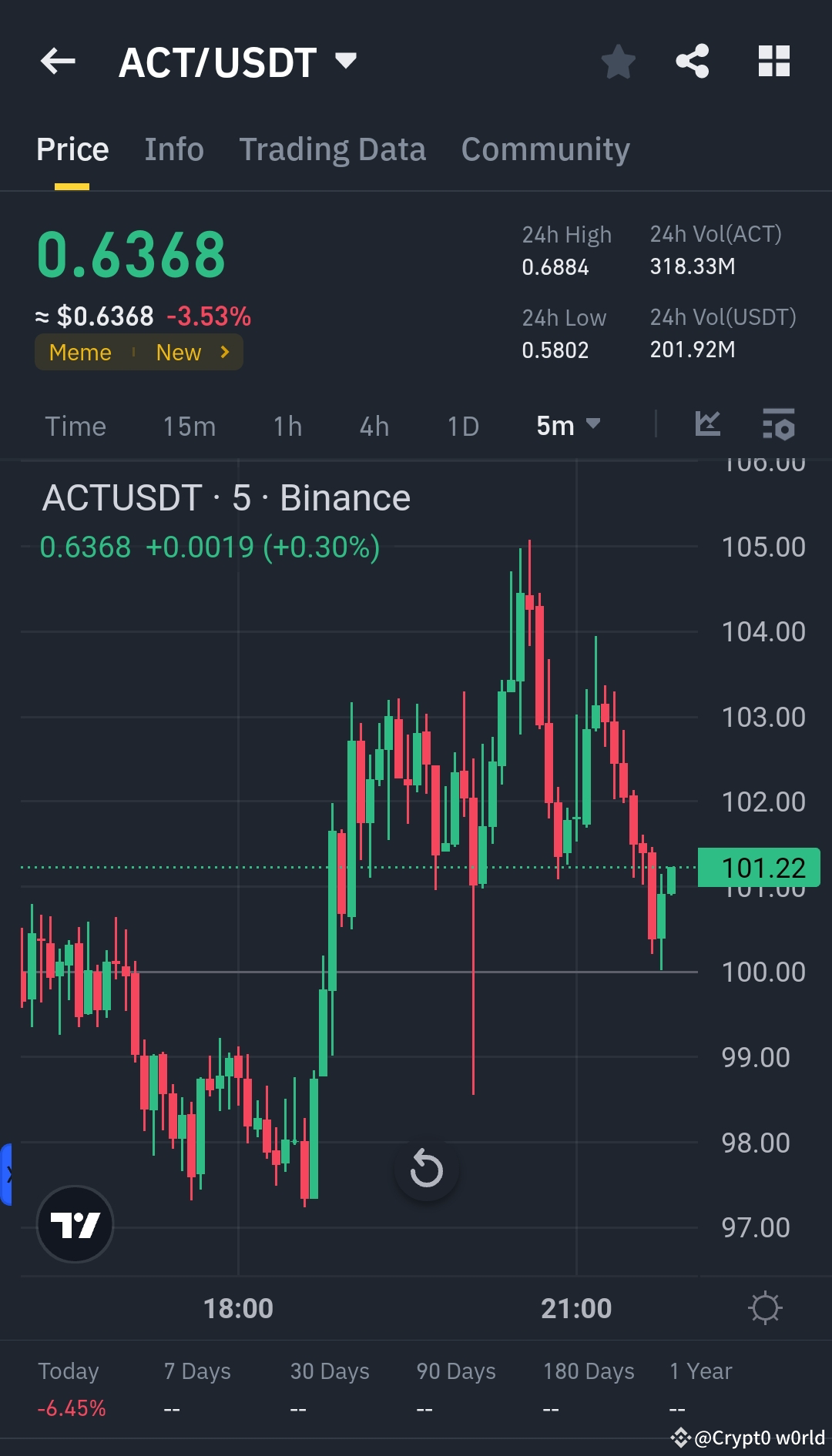Screen dimensions: 832x1456
Task: Open the ACT/USDT pair selector dropdown
Action: coord(344,60)
